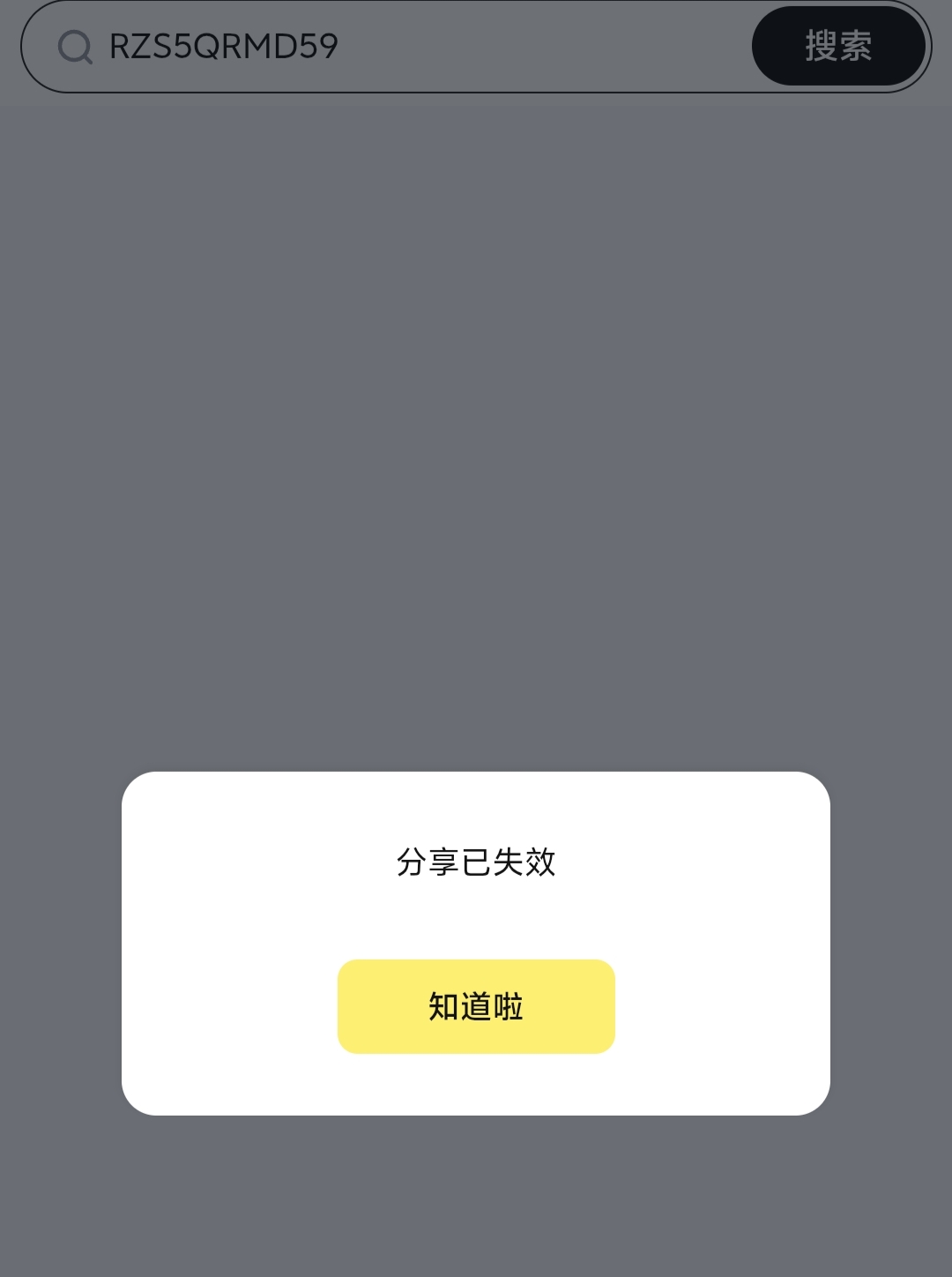This screenshot has height=1277, width=952.
Task: Dismiss dialog with 知道啦 button
Action: (476, 1006)
